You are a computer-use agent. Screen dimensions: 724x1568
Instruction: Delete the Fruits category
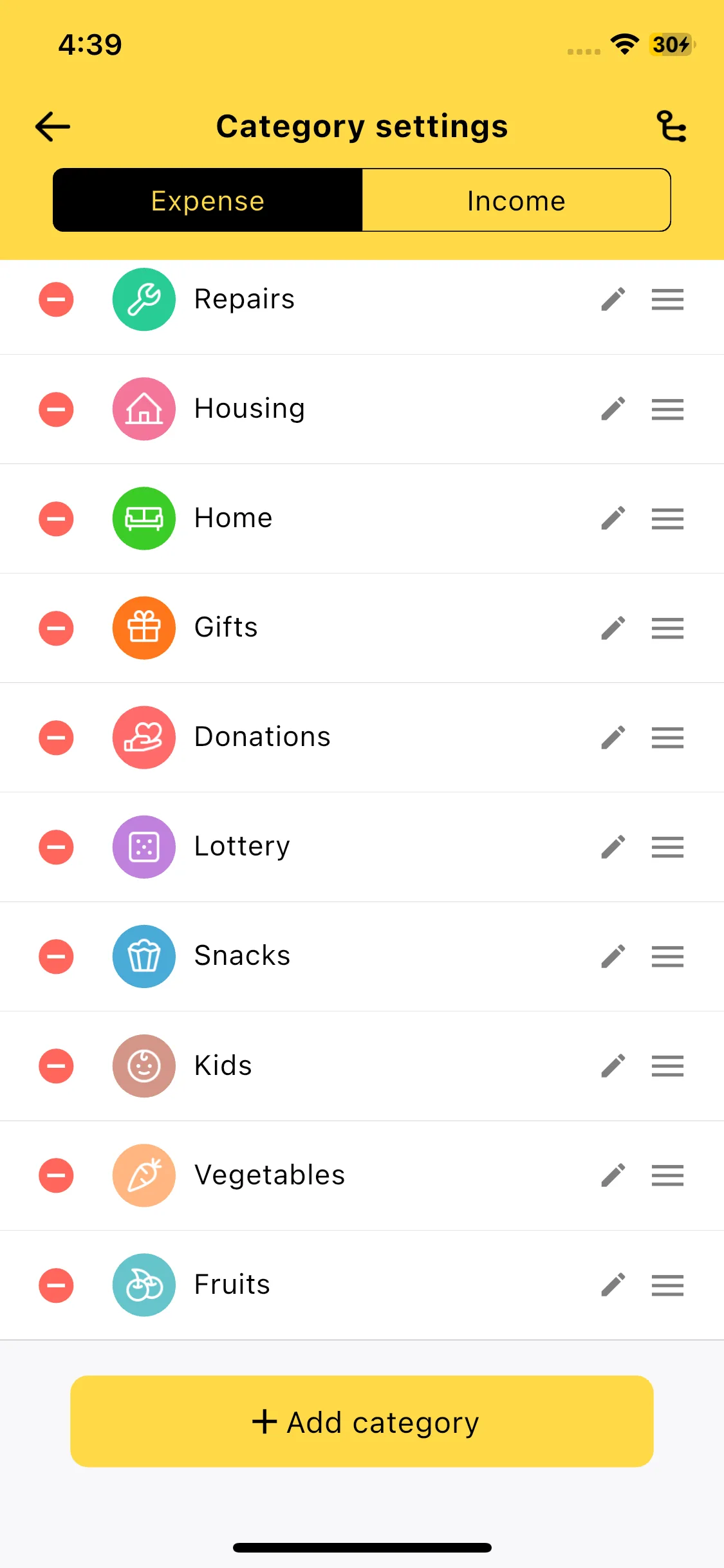[56, 1285]
